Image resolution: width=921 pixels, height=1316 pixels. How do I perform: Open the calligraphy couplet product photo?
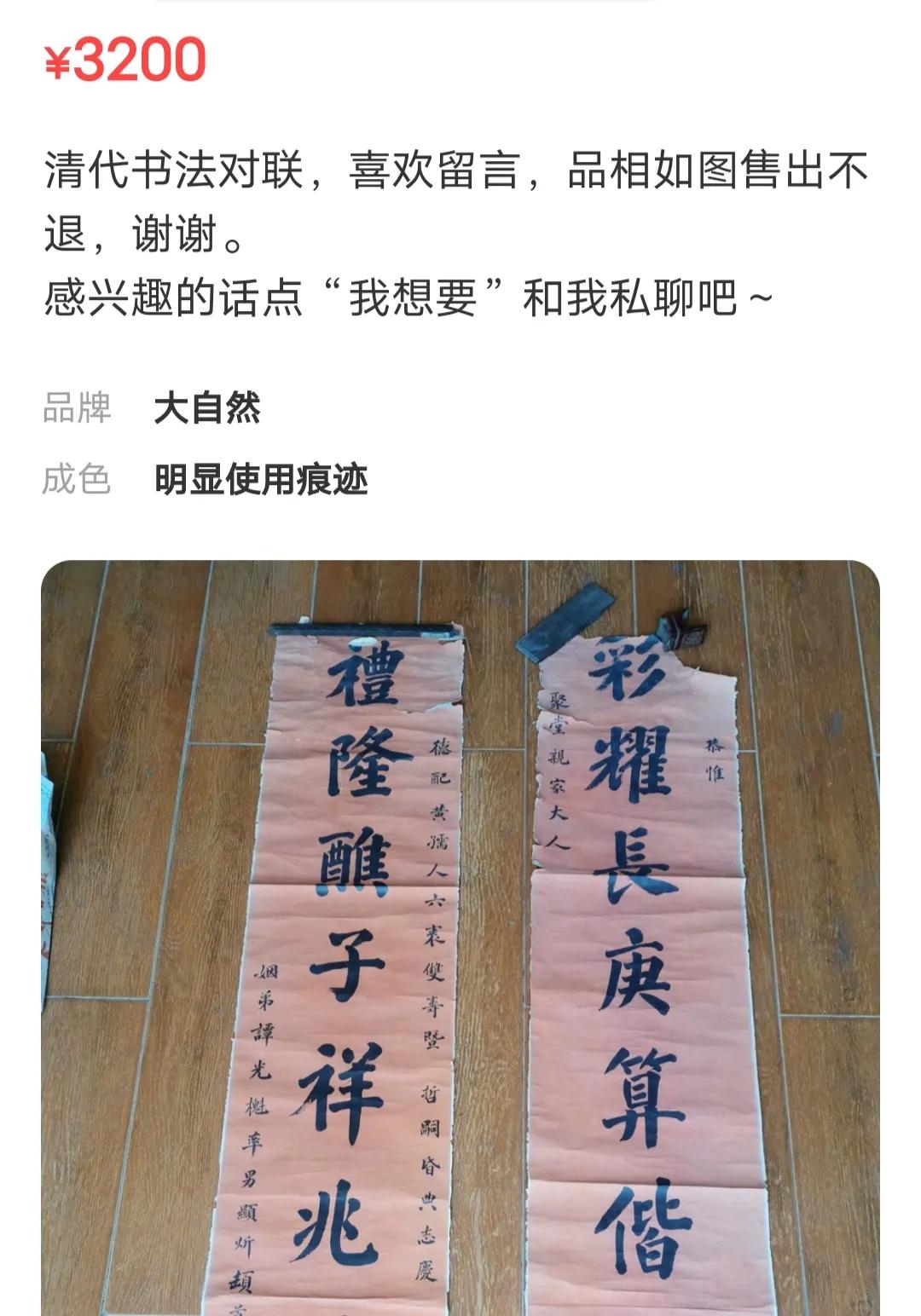[460, 938]
